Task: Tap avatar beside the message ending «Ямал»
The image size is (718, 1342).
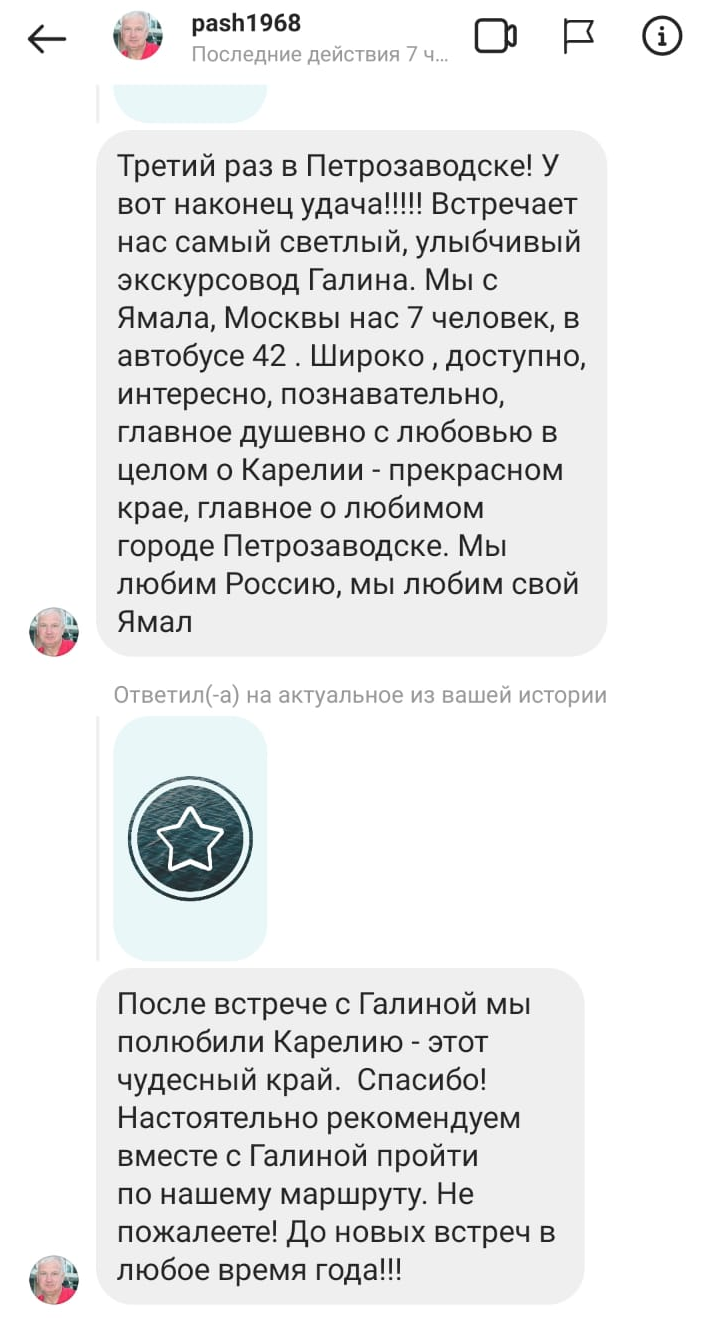Action: (54, 632)
